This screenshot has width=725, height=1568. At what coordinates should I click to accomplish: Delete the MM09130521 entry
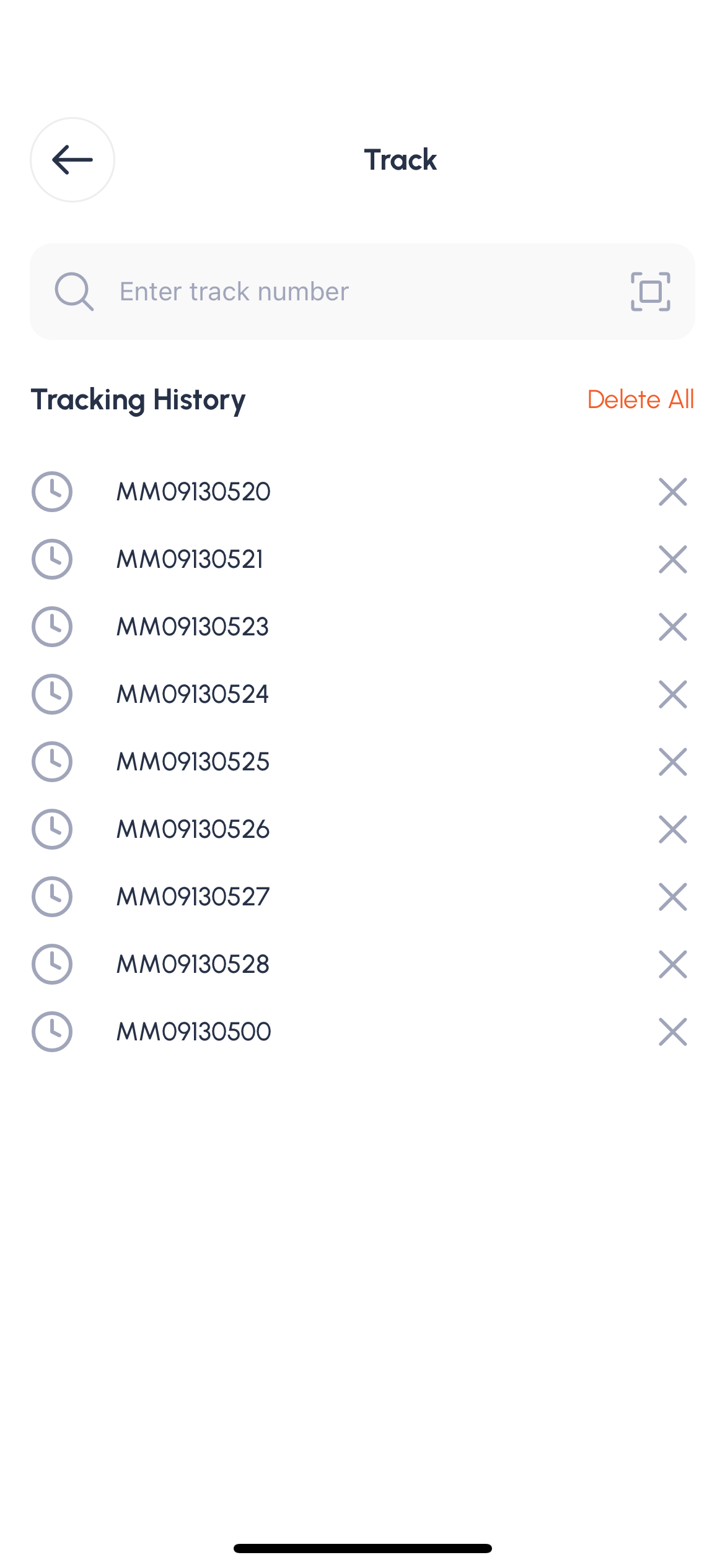coord(672,559)
